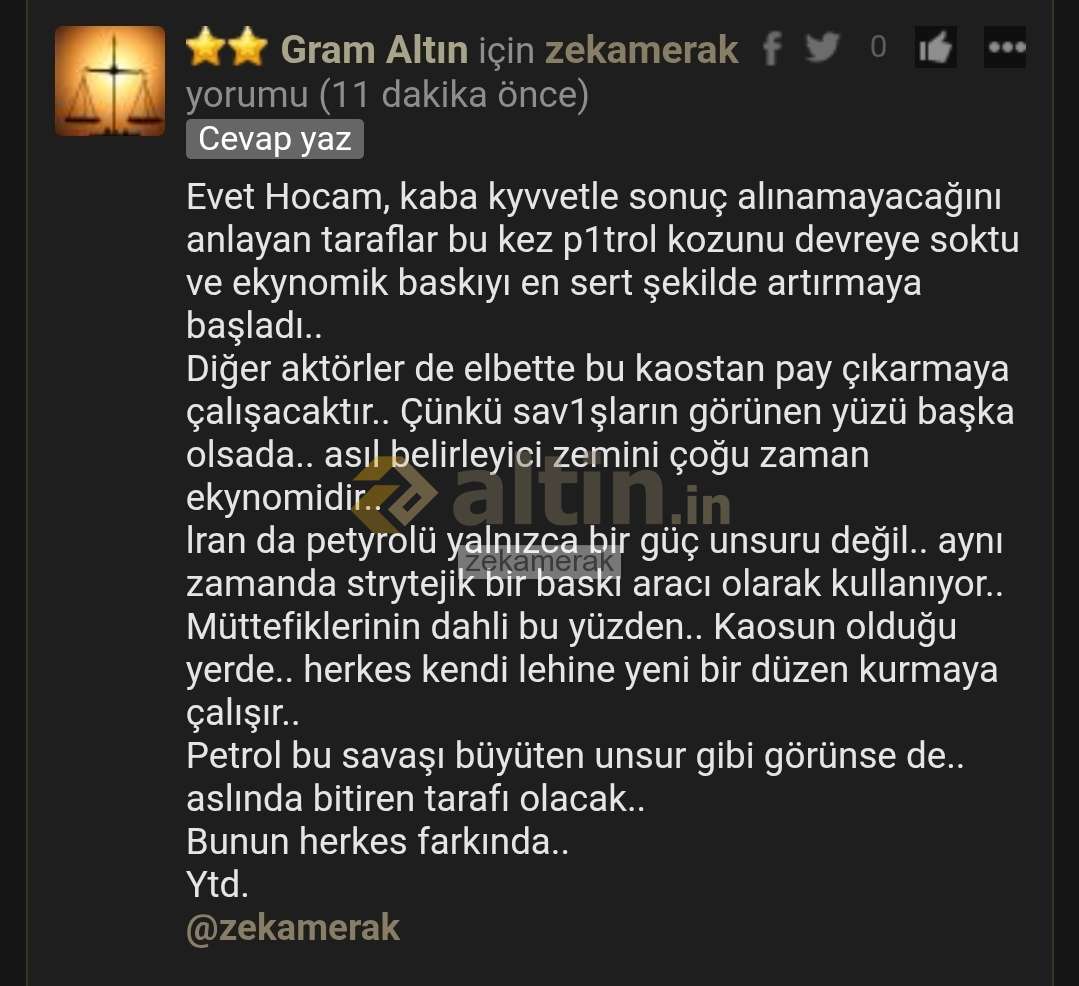This screenshot has height=986, width=1079.
Task: Tap the Cevap yaz reply button
Action: 274,139
